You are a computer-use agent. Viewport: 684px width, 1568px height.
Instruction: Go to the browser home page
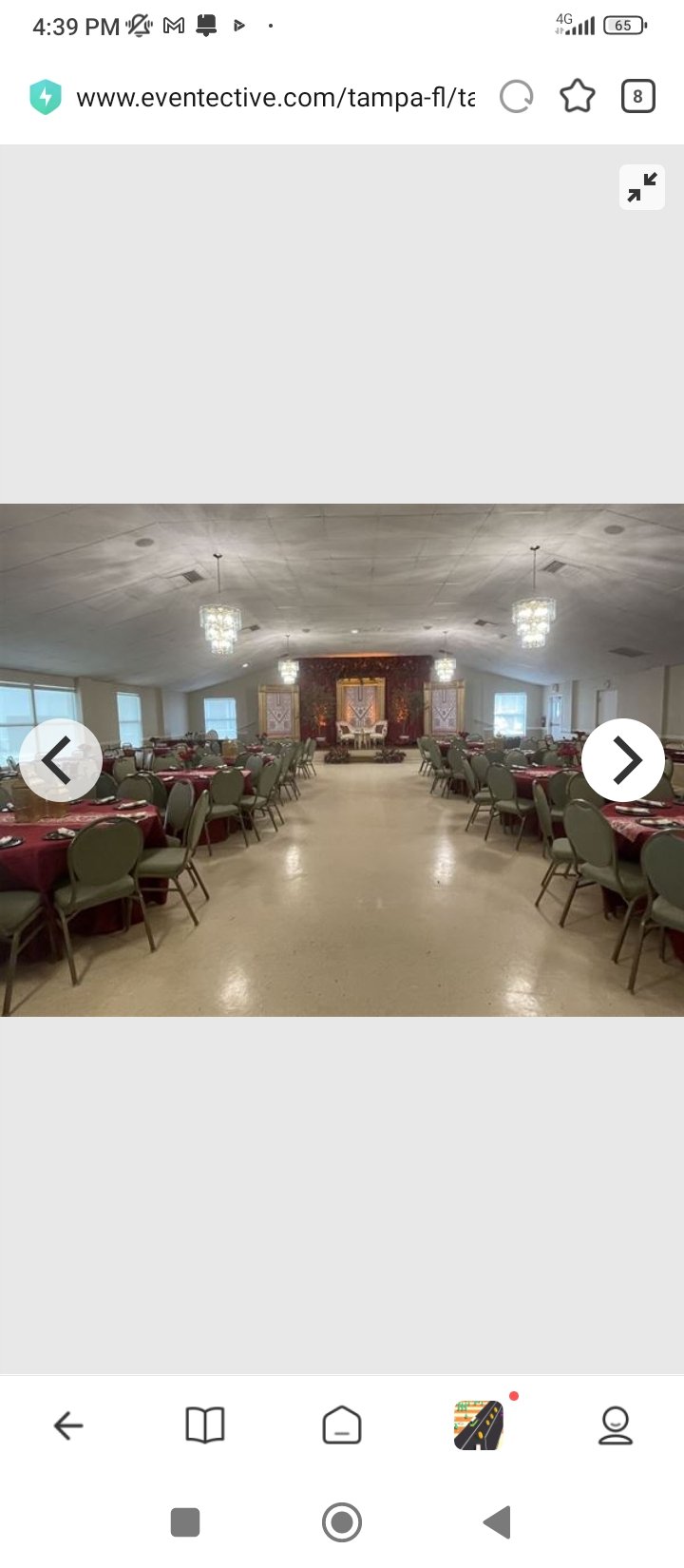click(x=342, y=1425)
